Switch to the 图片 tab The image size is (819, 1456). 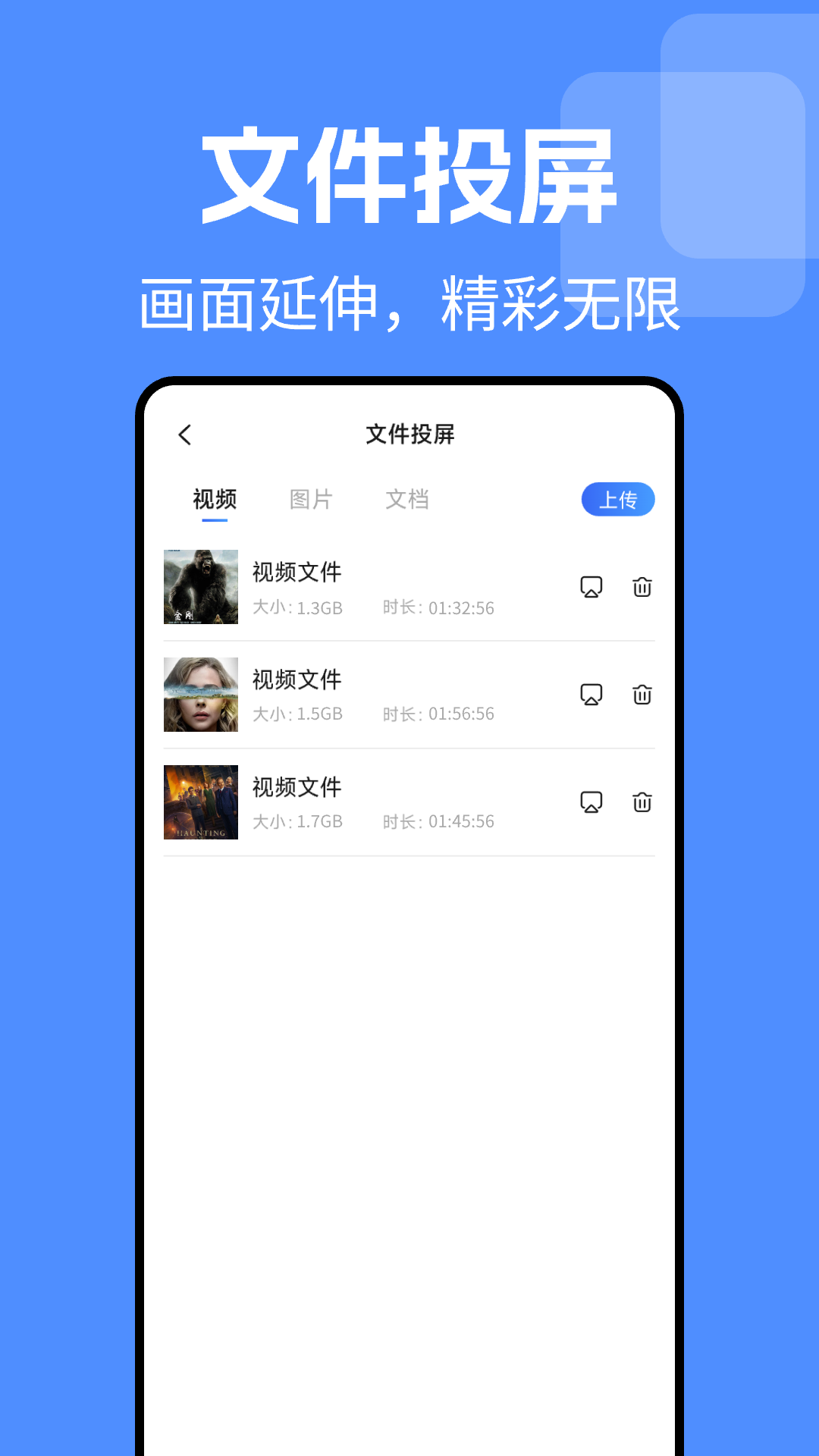point(310,499)
